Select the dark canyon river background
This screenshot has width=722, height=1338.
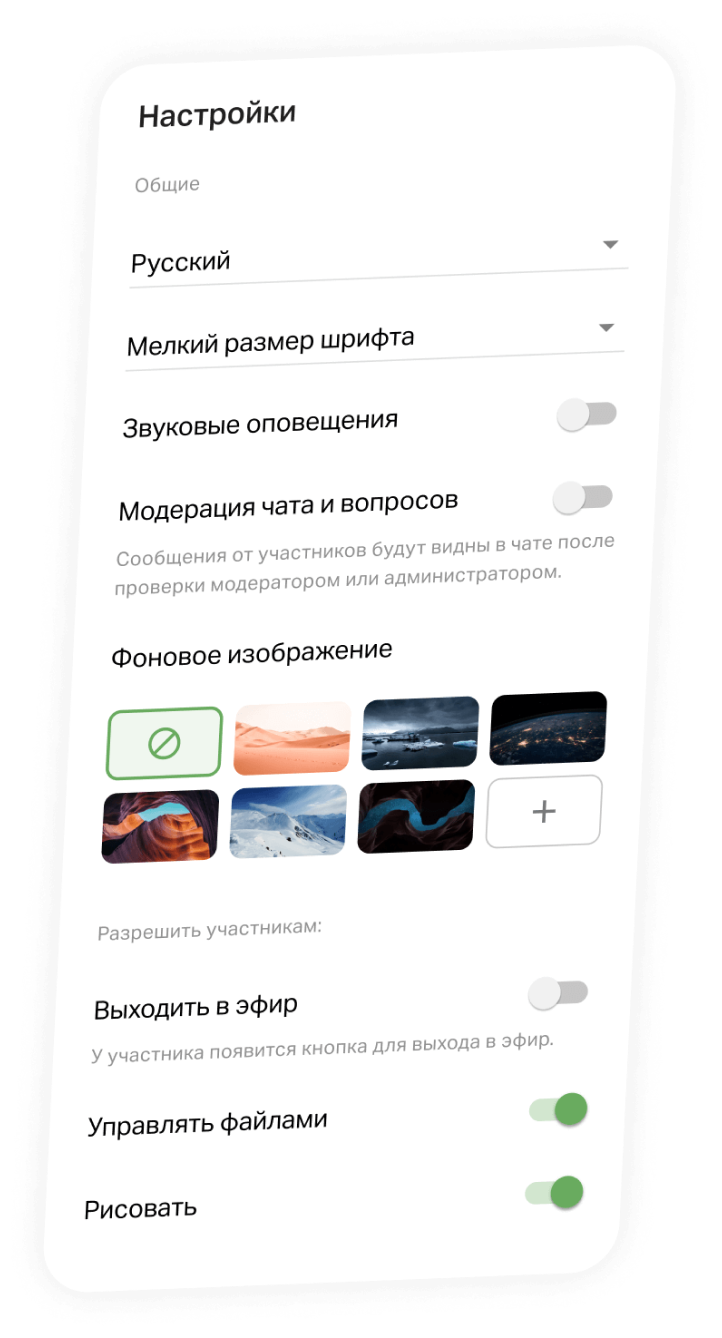416,816
